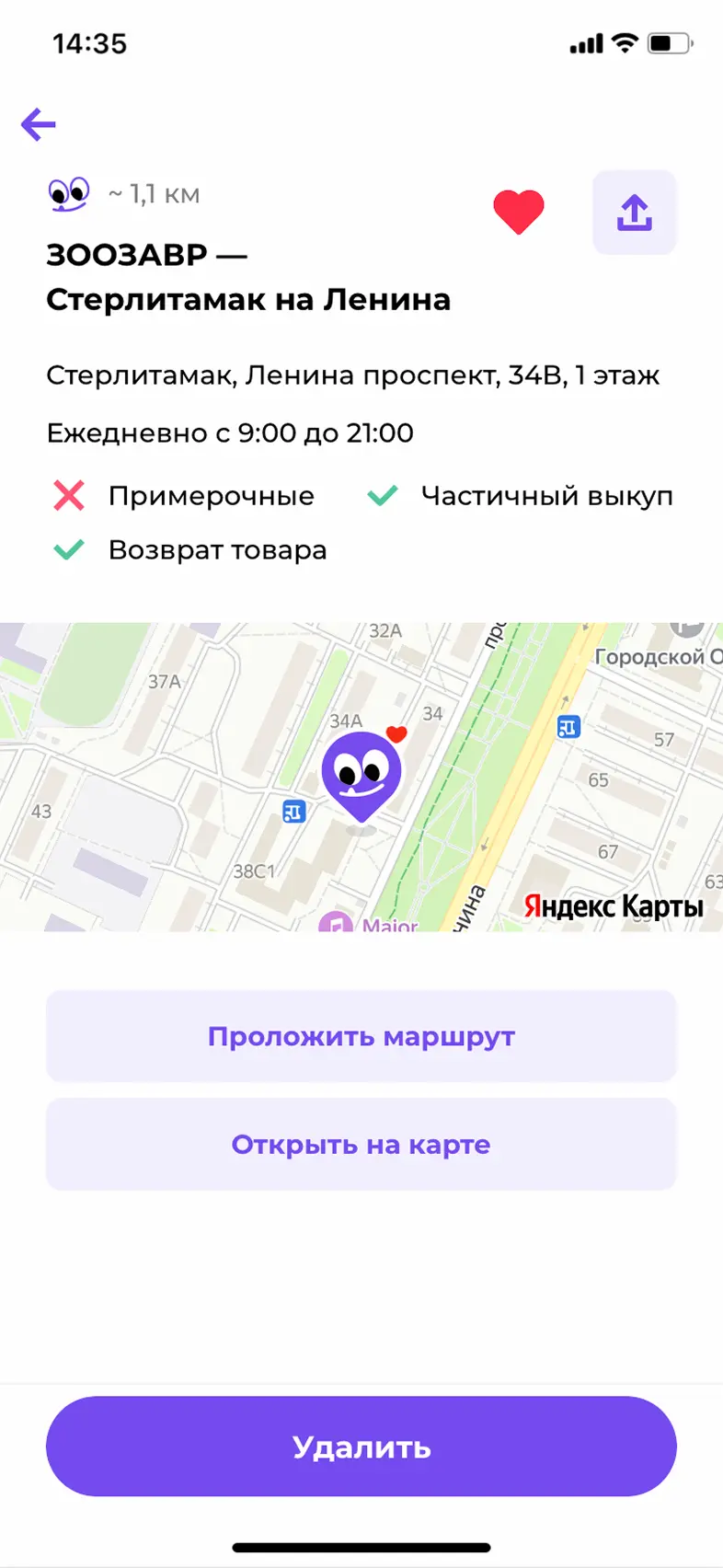
Task: Unfavorite the store by tapping the heart
Action: (519, 212)
